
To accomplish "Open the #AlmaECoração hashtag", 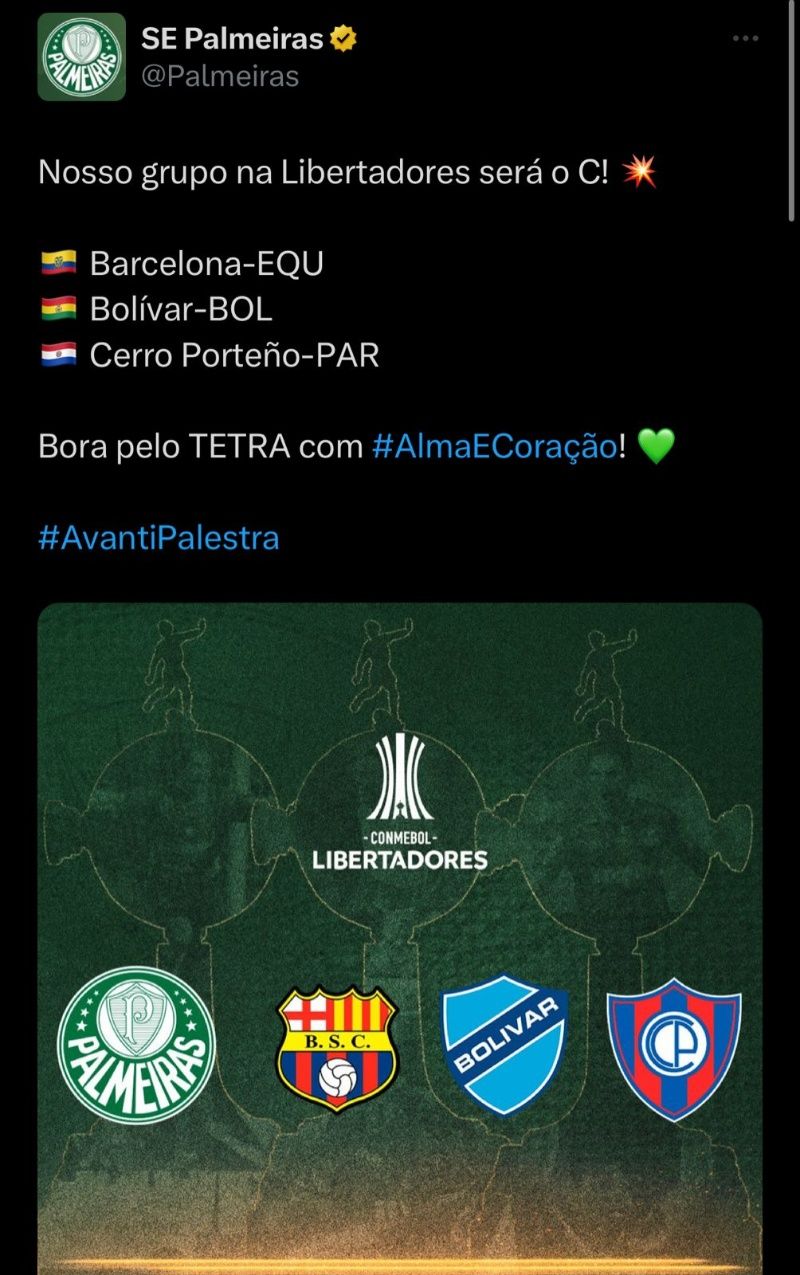I will click(x=494, y=447).
